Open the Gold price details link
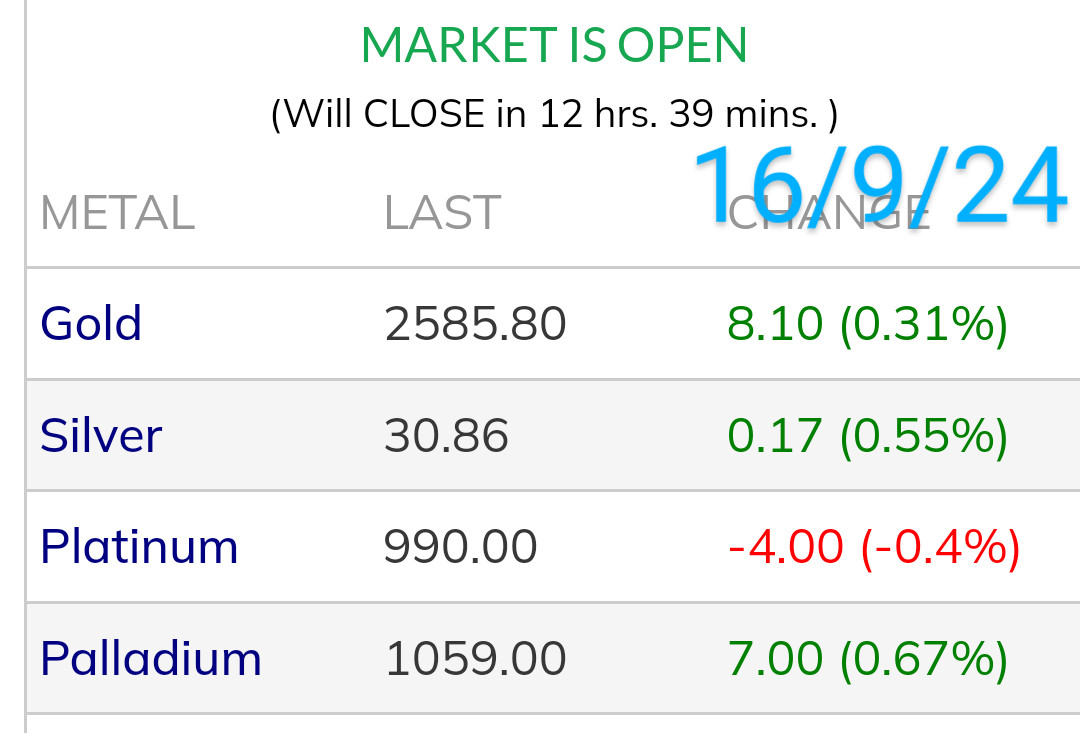The height and width of the screenshot is (733, 1080). [x=91, y=324]
